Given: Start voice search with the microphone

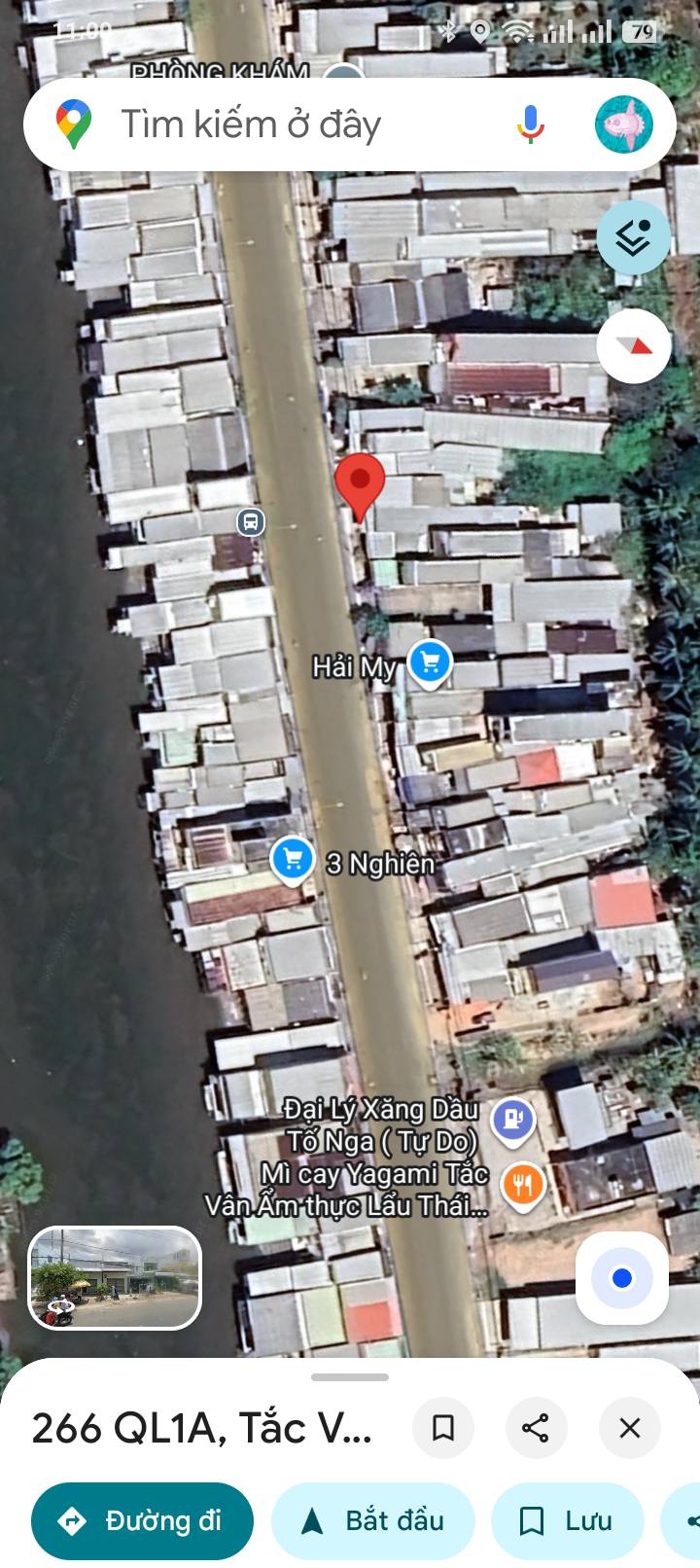Looking at the screenshot, I should (x=530, y=125).
